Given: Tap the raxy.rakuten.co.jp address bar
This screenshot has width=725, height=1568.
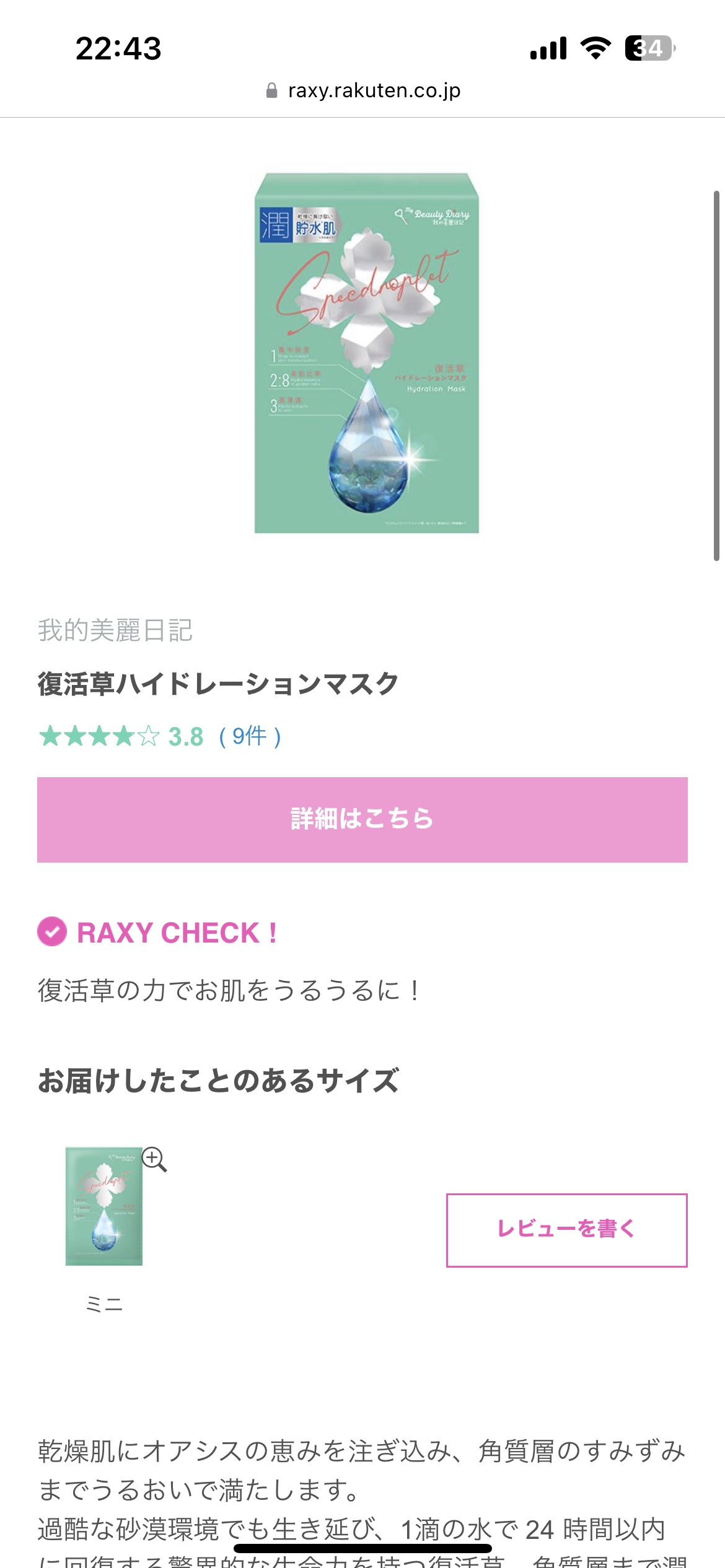Looking at the screenshot, I should coord(364,91).
